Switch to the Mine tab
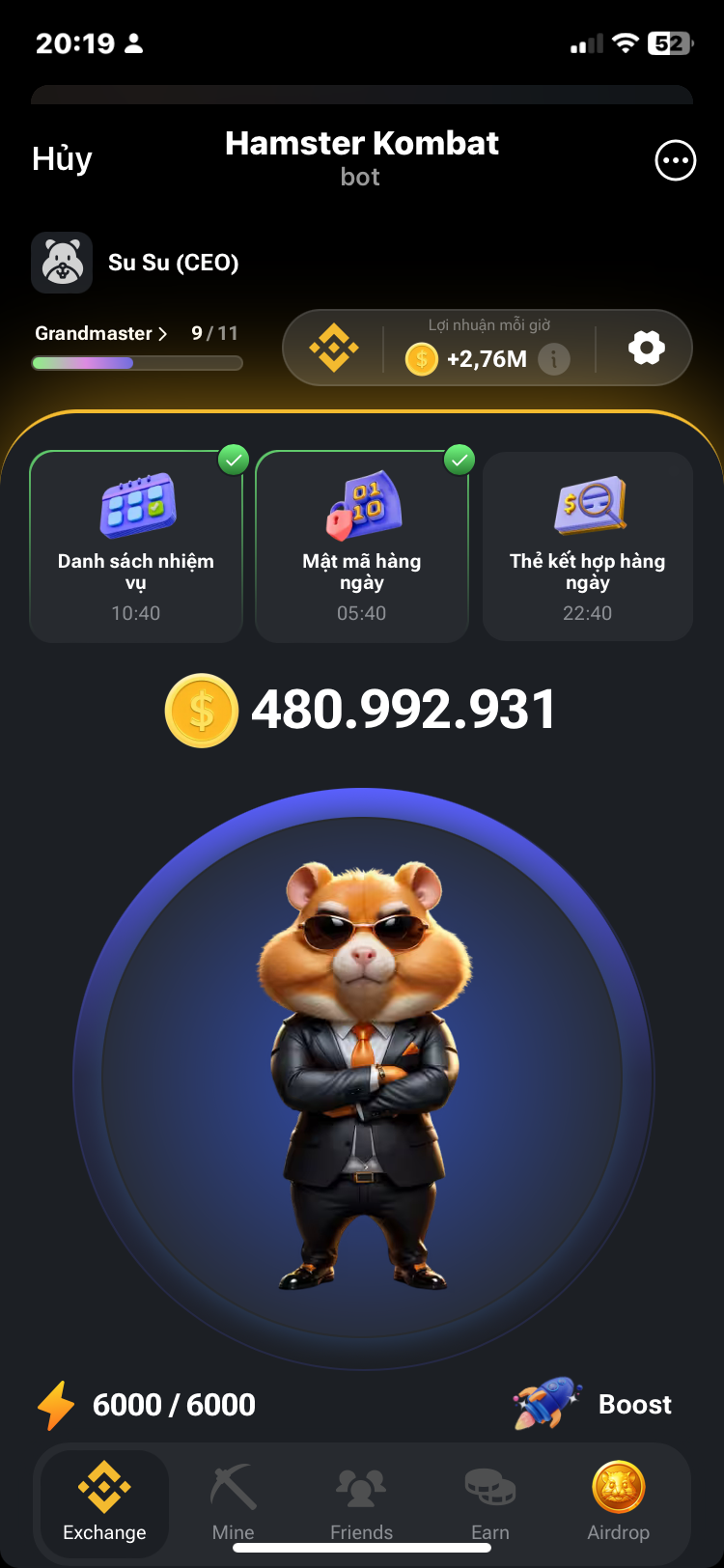The width and height of the screenshot is (724, 1568). point(233,1500)
